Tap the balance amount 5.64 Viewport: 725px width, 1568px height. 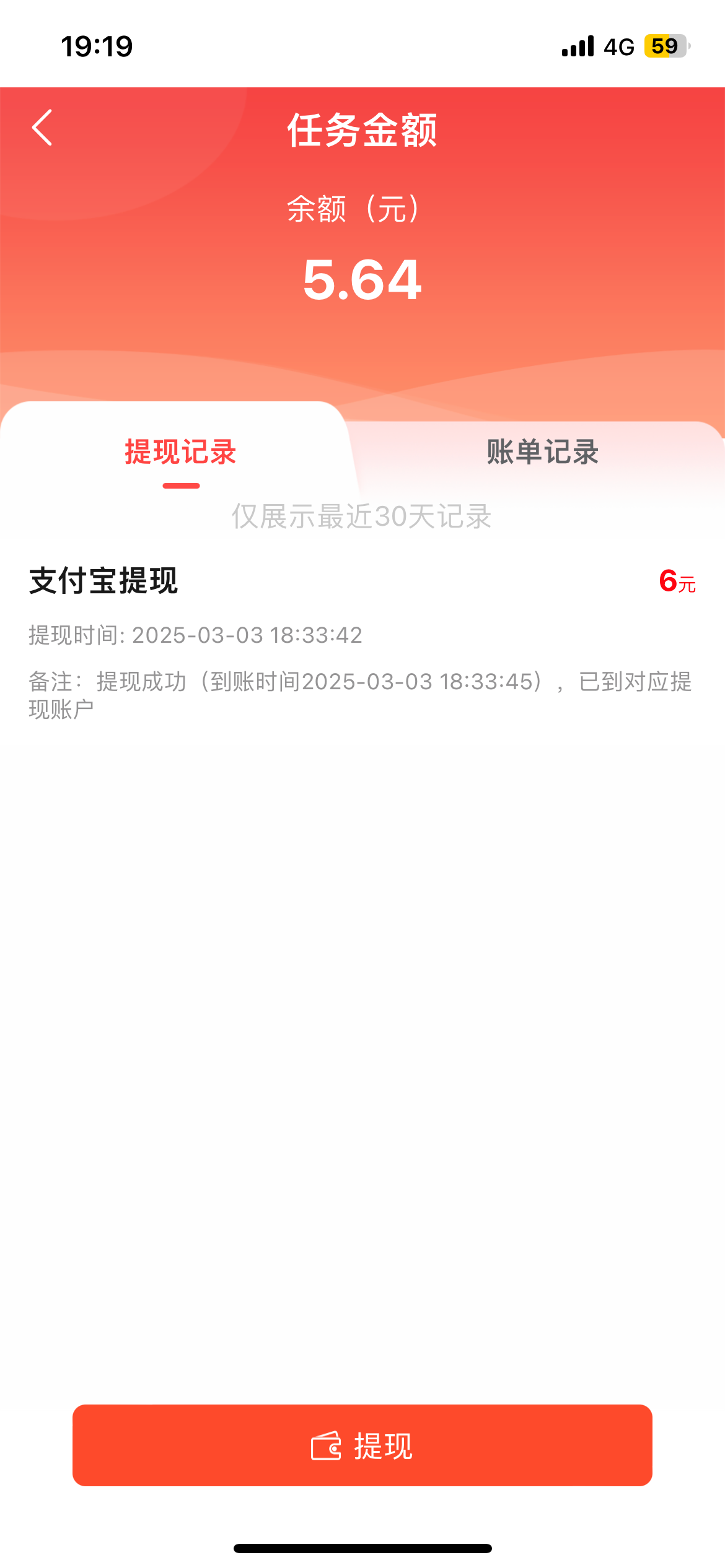tap(362, 281)
